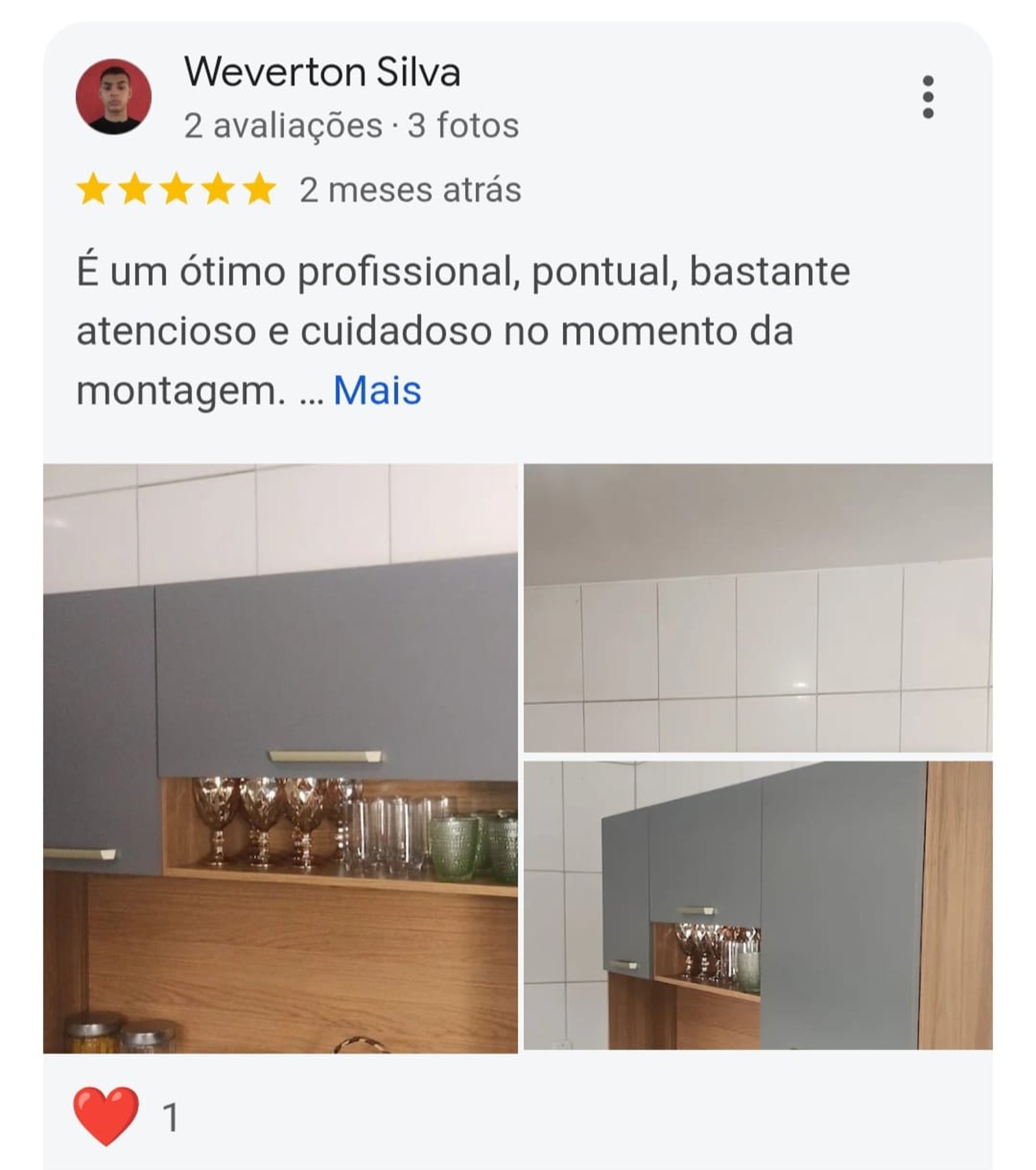Viewport: 1036px width, 1170px height.
Task: Open the photo of white wall tiles
Action: (758, 607)
